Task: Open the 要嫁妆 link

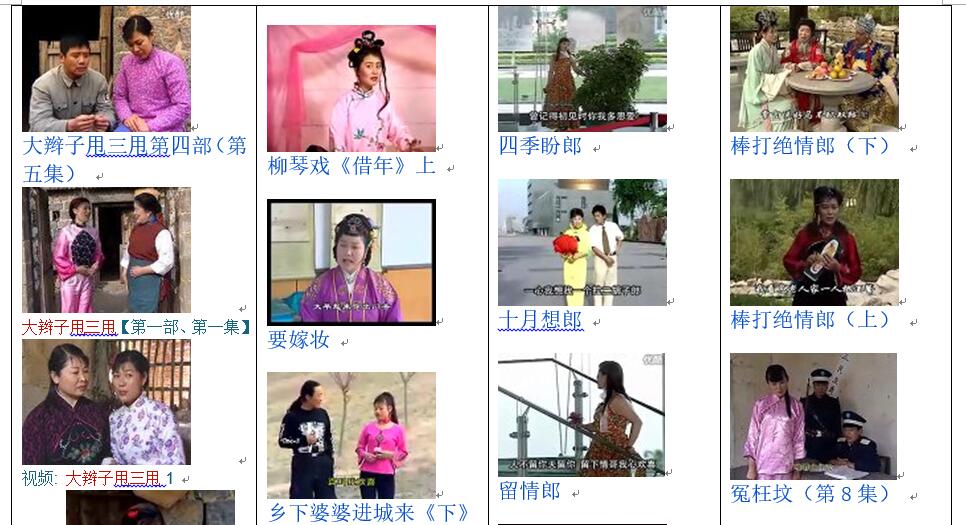Action: [x=298, y=340]
